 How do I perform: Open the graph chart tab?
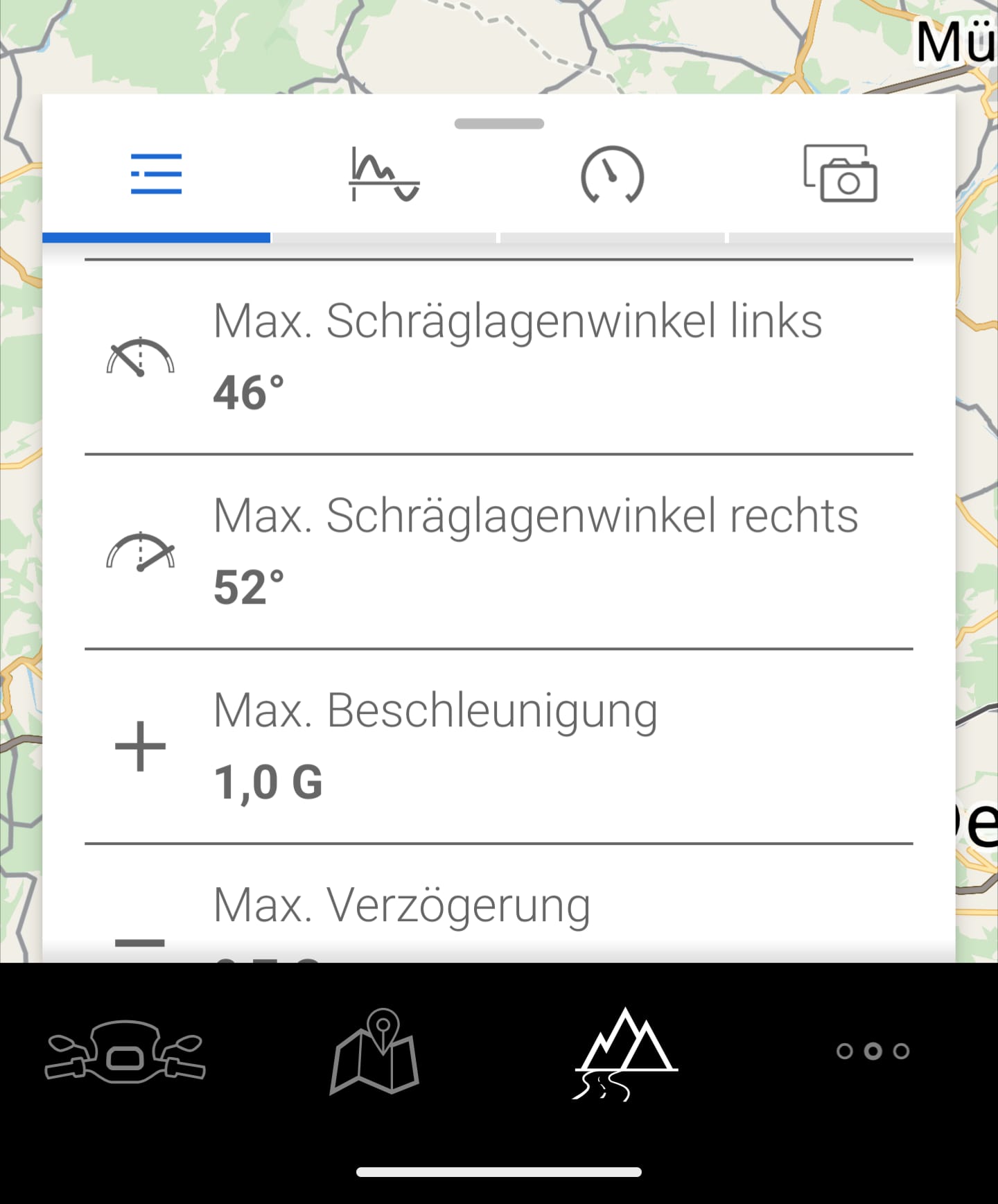coord(384,174)
